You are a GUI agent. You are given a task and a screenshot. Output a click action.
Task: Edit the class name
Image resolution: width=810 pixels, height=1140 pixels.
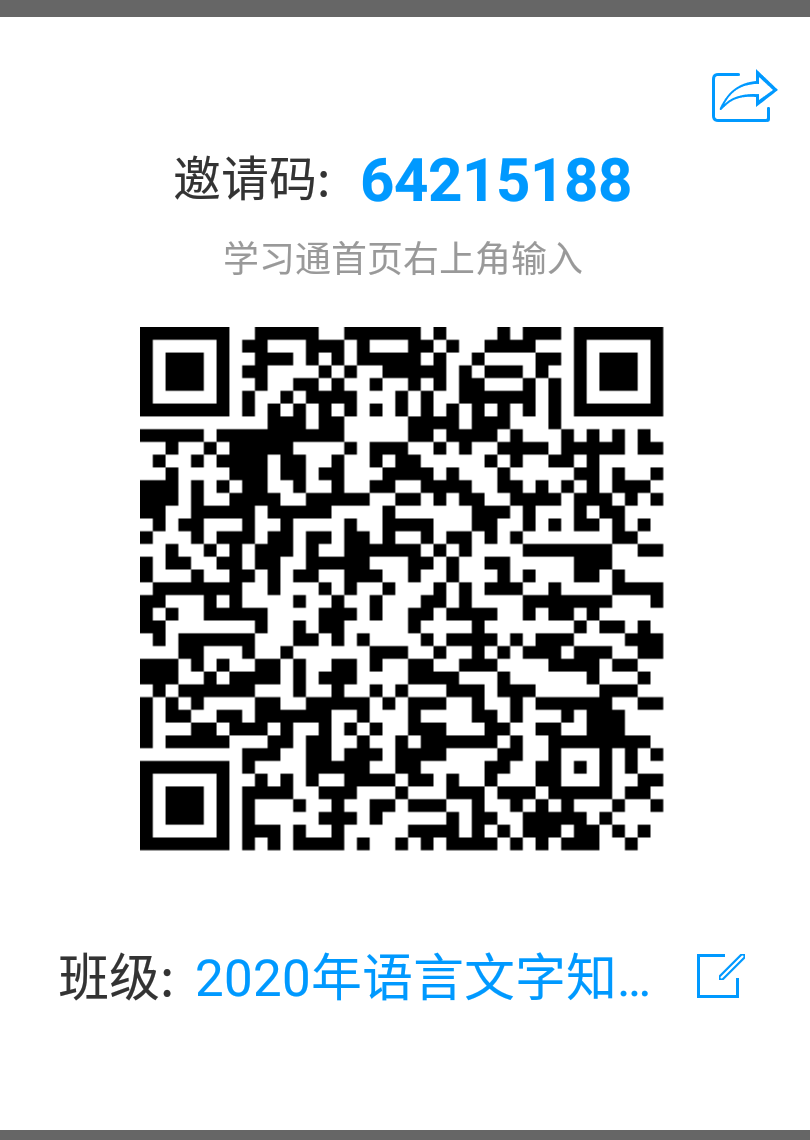[x=720, y=976]
